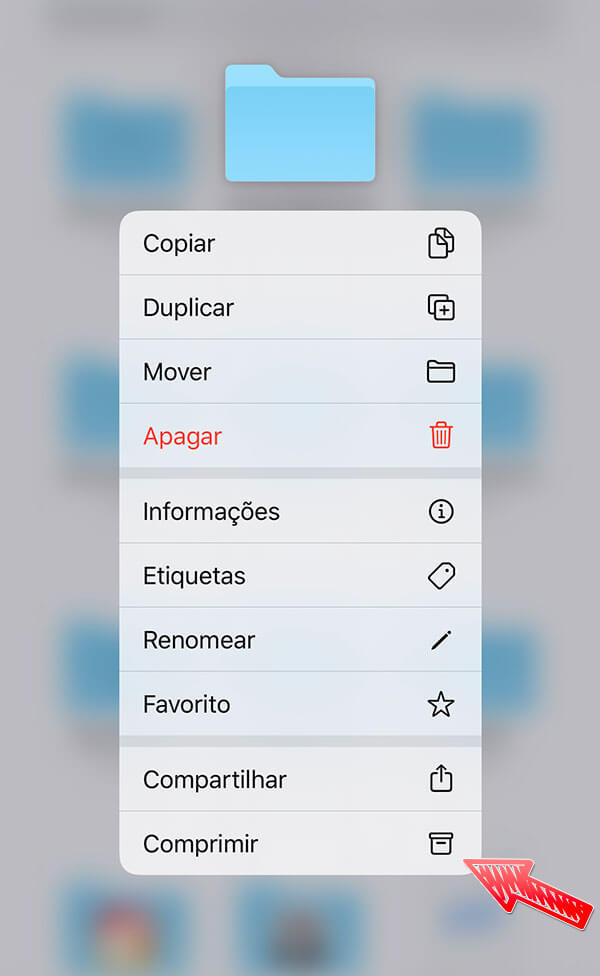Select Renomear to rename folder
Viewport: 600px width, 976px height.
tap(300, 640)
